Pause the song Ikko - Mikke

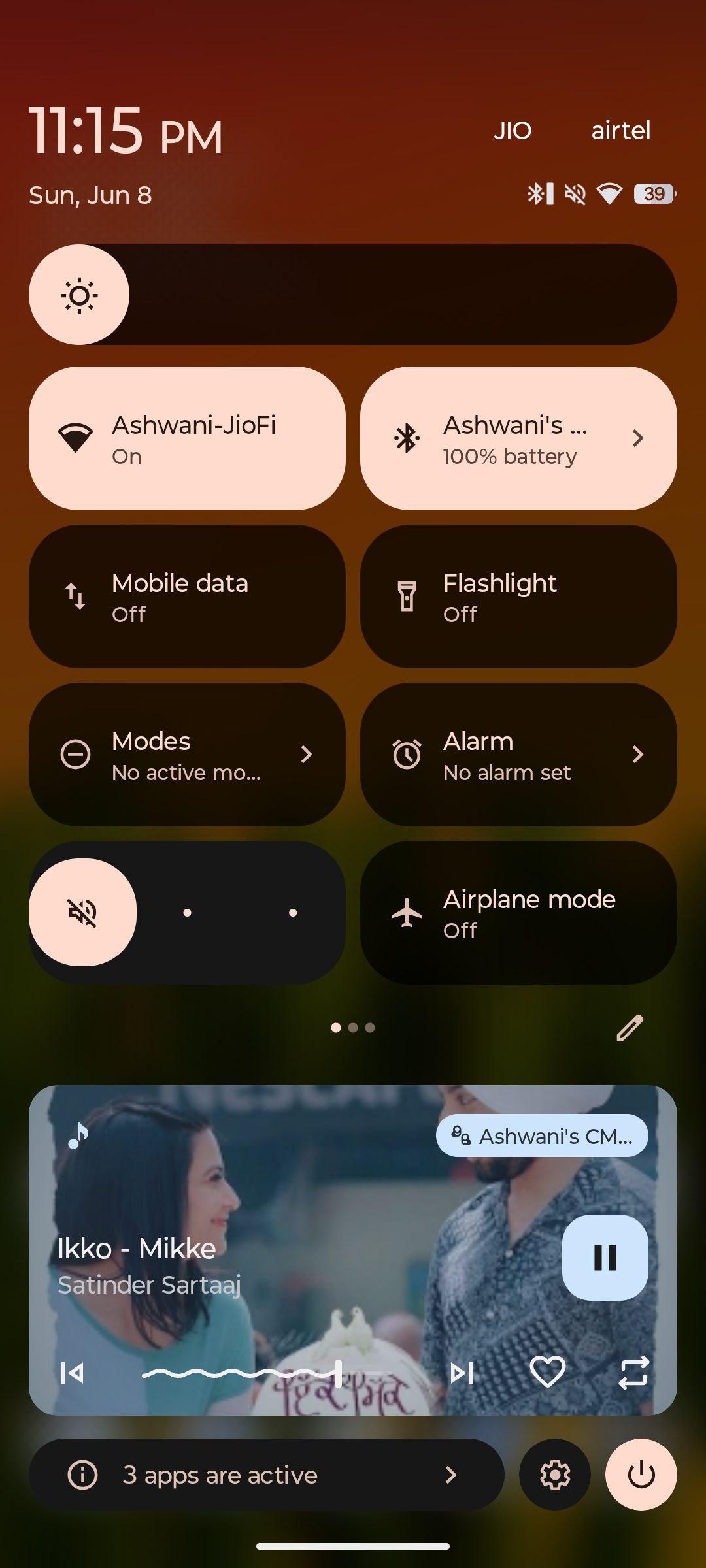point(605,1258)
